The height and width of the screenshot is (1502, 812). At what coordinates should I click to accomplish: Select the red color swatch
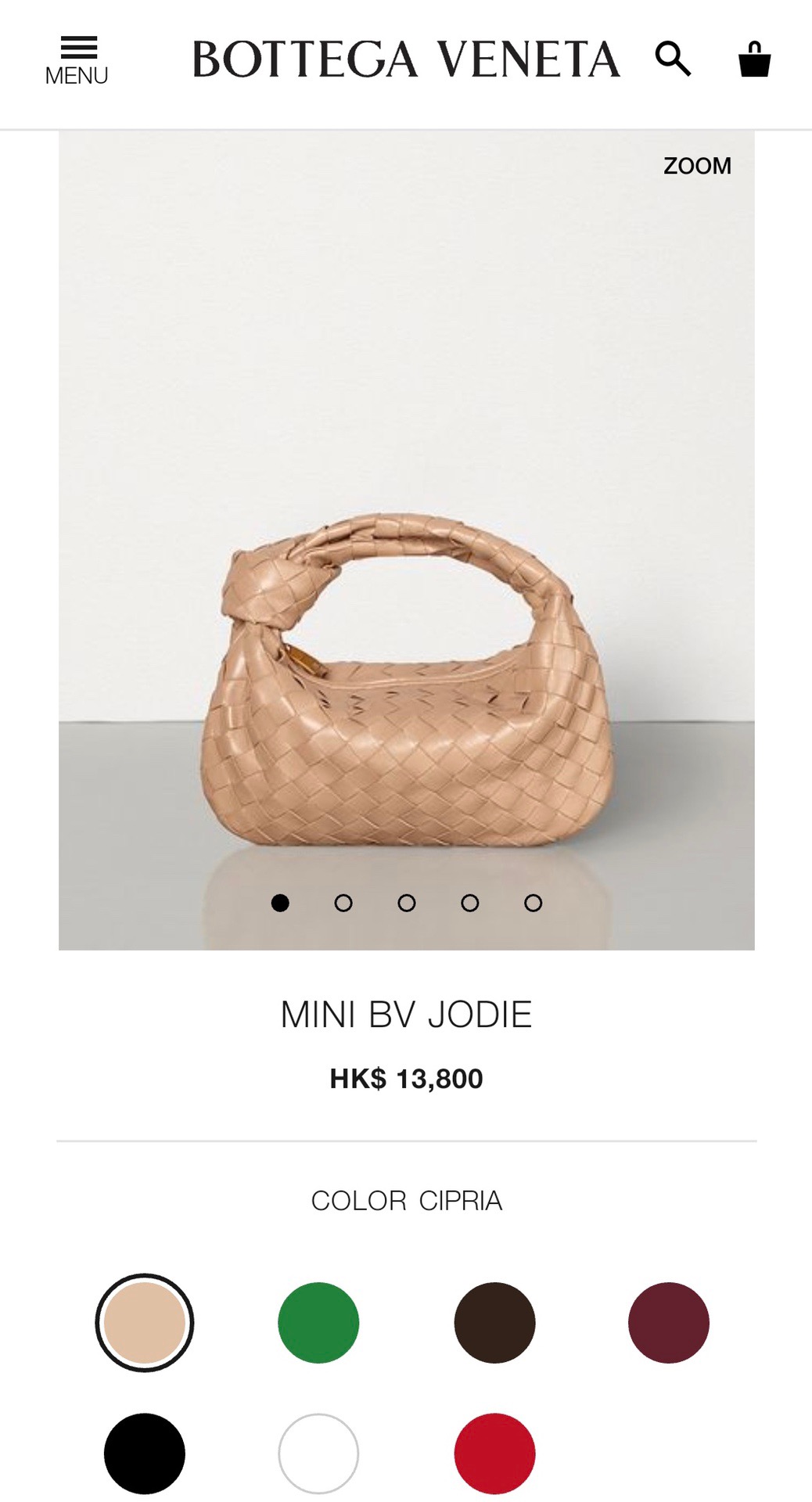pyautogui.click(x=494, y=1453)
